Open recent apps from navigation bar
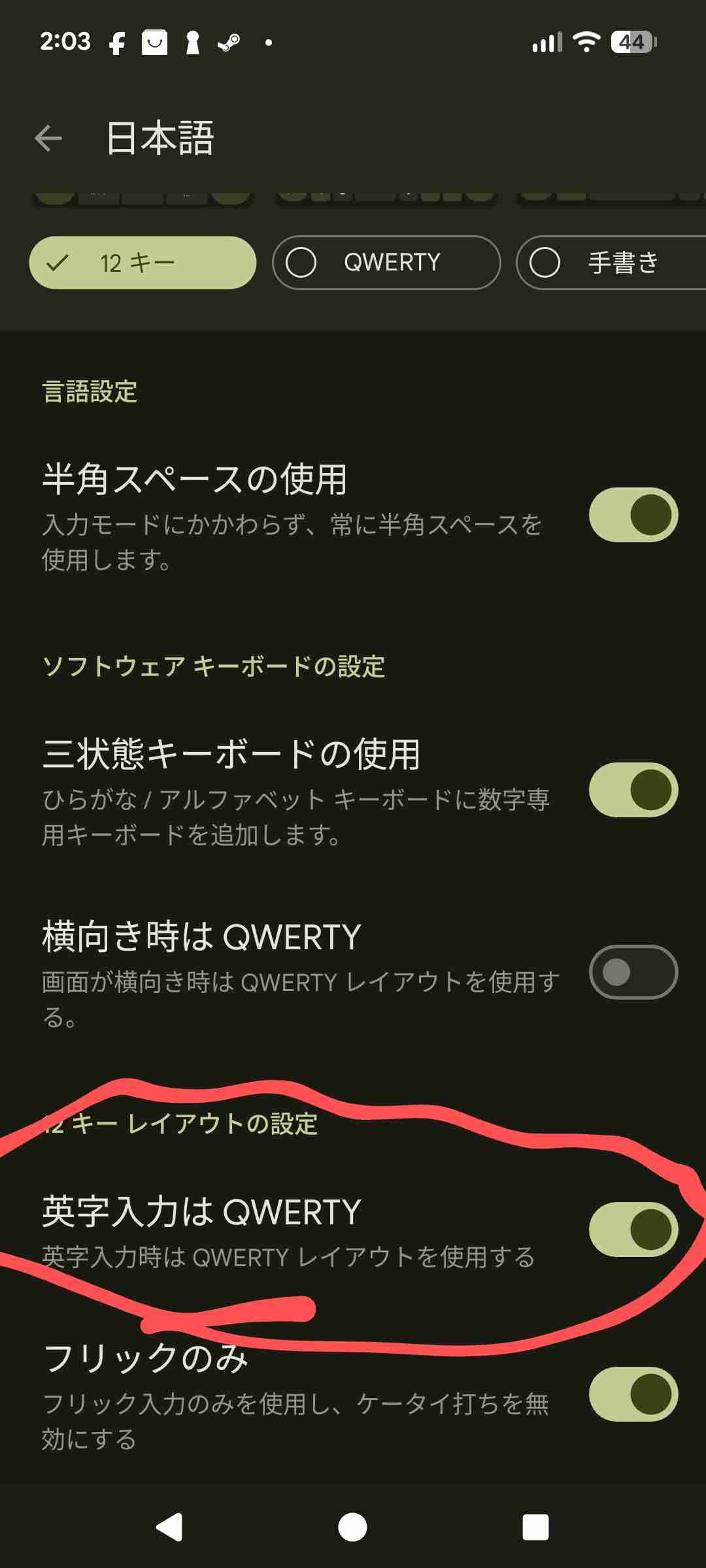Image resolution: width=706 pixels, height=1568 pixels. 535,1527
